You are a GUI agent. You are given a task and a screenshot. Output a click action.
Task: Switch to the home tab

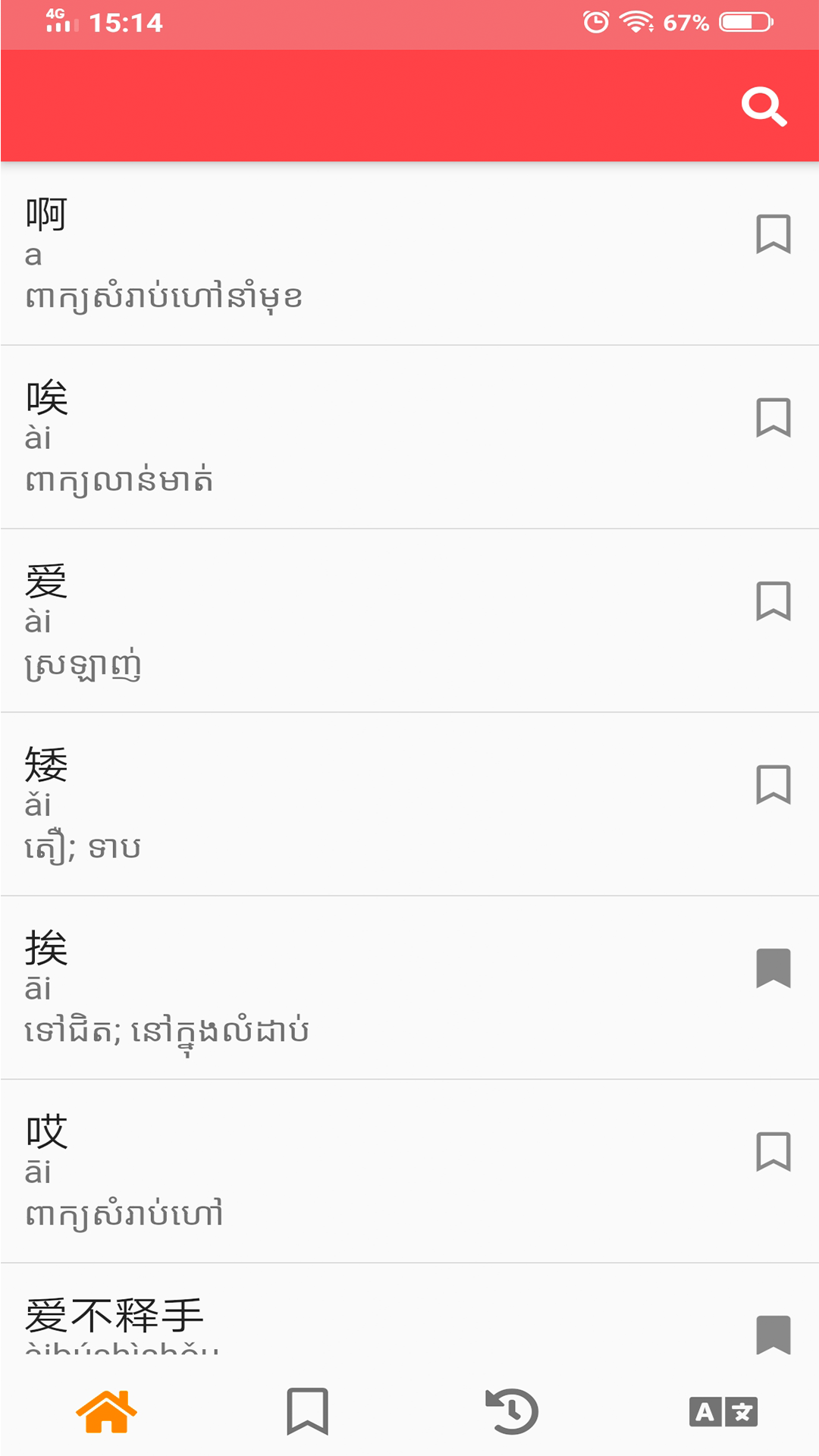click(x=106, y=1412)
